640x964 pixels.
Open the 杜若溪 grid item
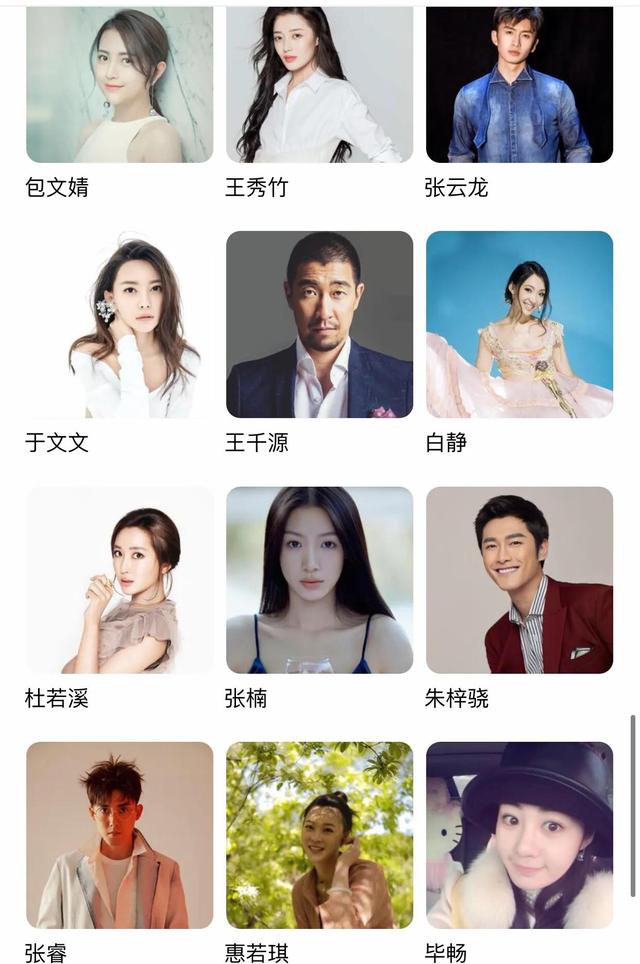[x=119, y=580]
